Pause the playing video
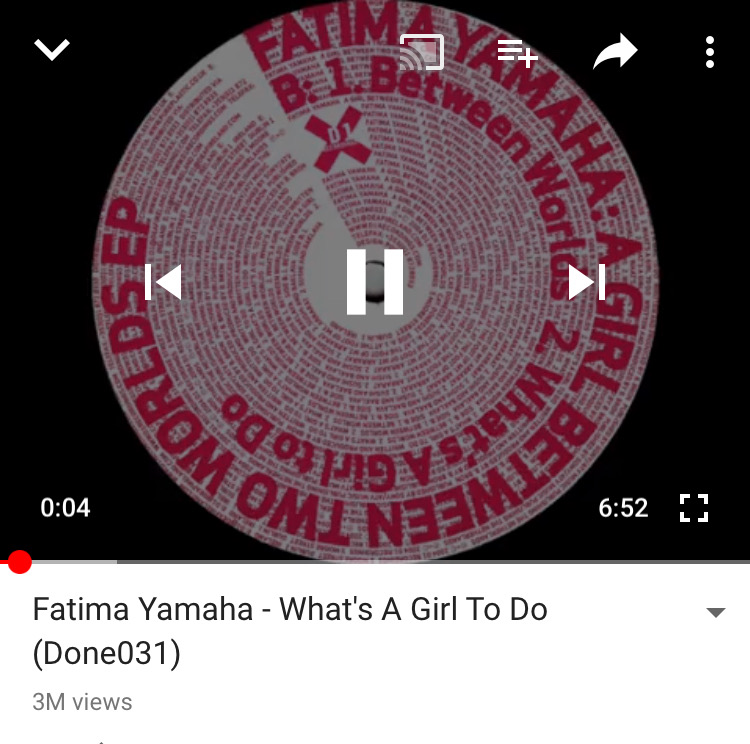750x744 pixels. click(x=375, y=282)
